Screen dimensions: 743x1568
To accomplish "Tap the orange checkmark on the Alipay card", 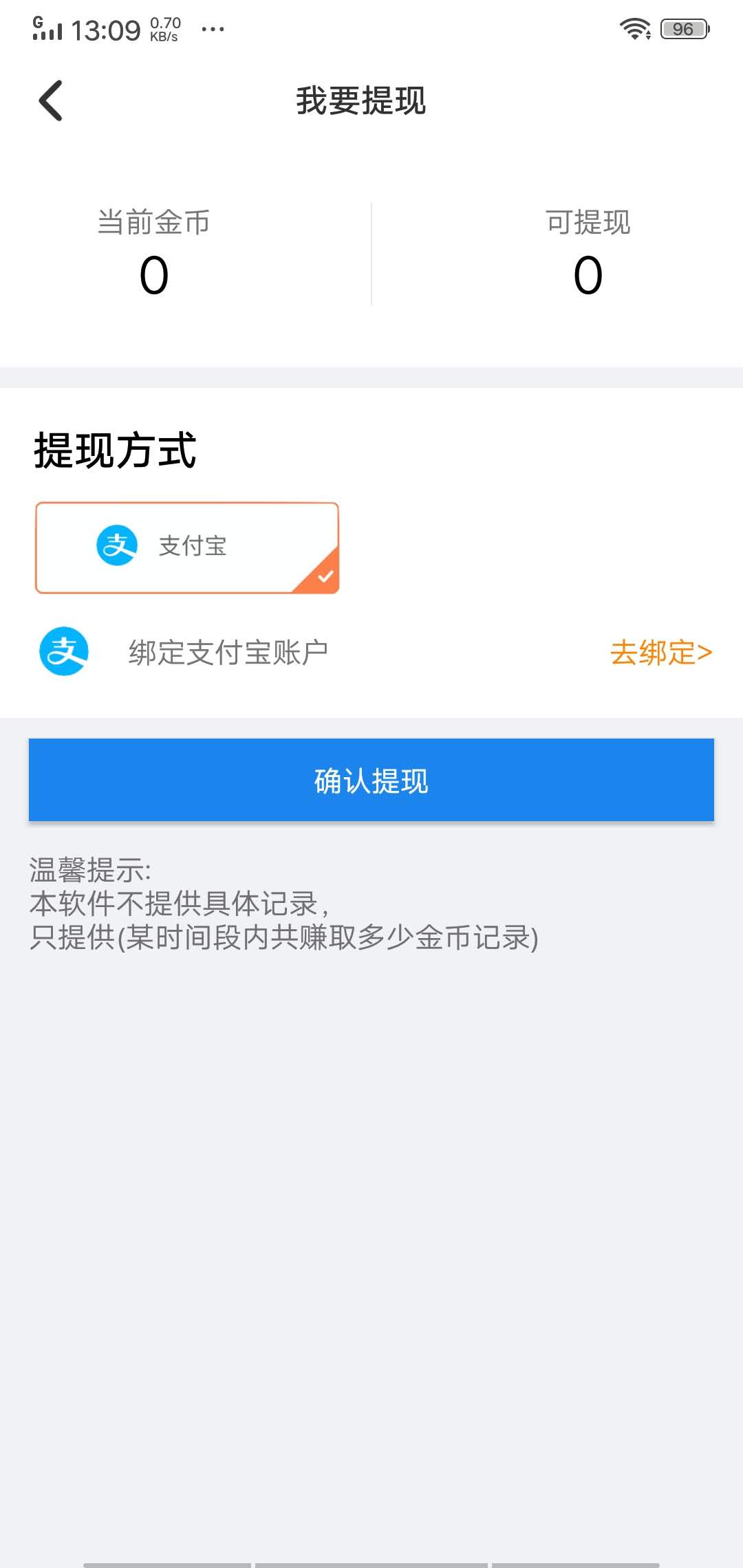I will pyautogui.click(x=323, y=578).
